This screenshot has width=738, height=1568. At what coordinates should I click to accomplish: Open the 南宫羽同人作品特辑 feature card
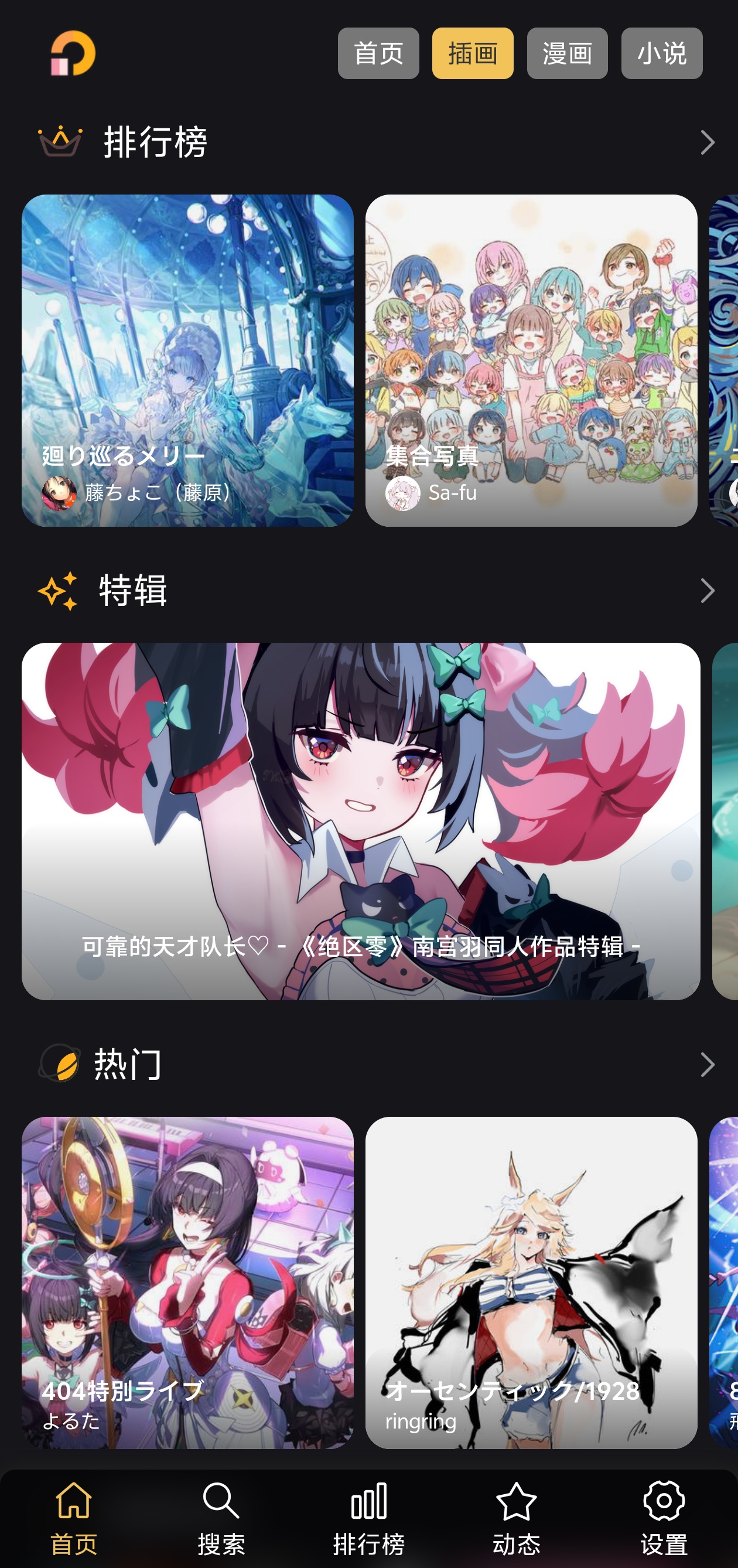pyautogui.click(x=361, y=821)
